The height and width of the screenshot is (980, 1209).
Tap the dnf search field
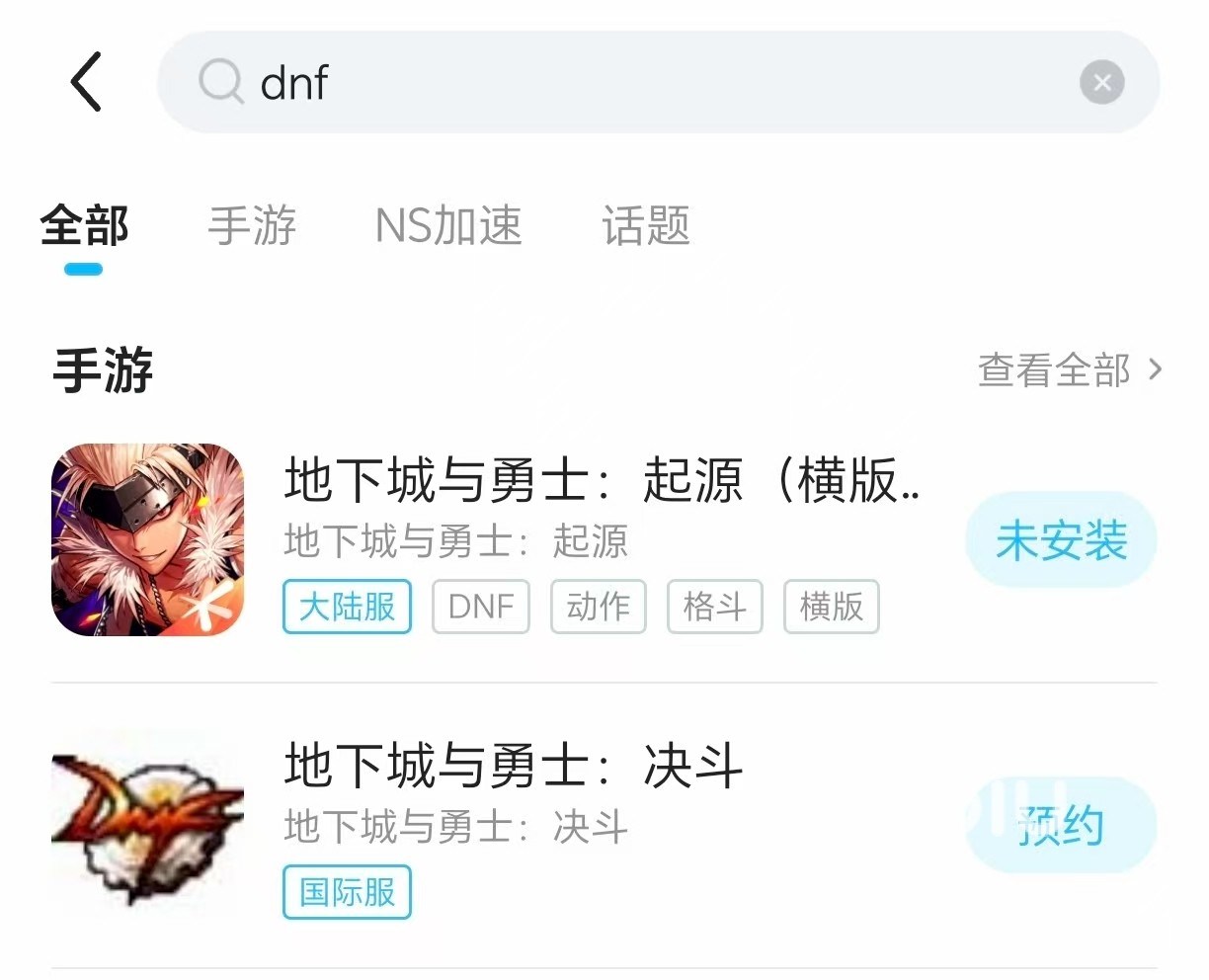tap(612, 82)
